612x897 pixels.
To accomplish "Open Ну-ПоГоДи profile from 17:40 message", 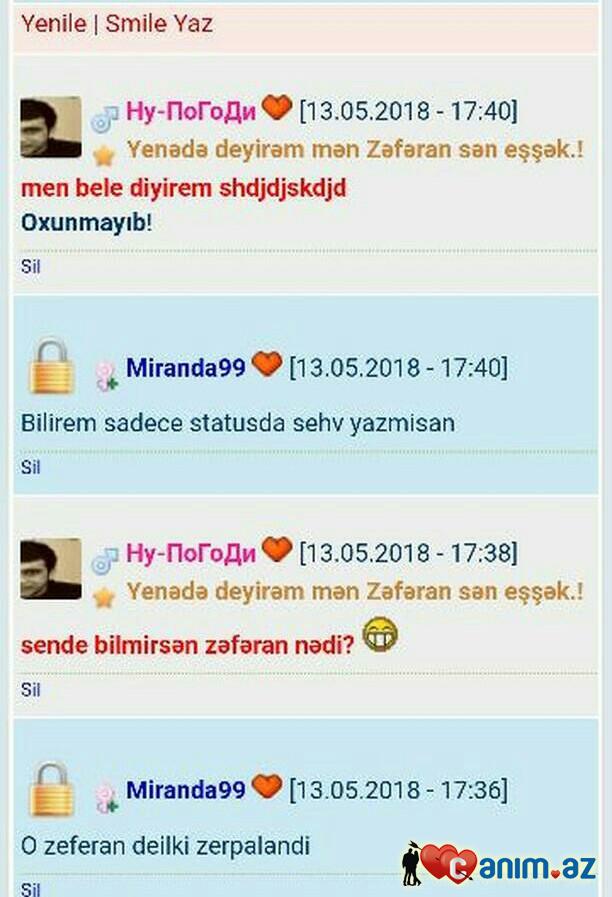I will (x=190, y=110).
